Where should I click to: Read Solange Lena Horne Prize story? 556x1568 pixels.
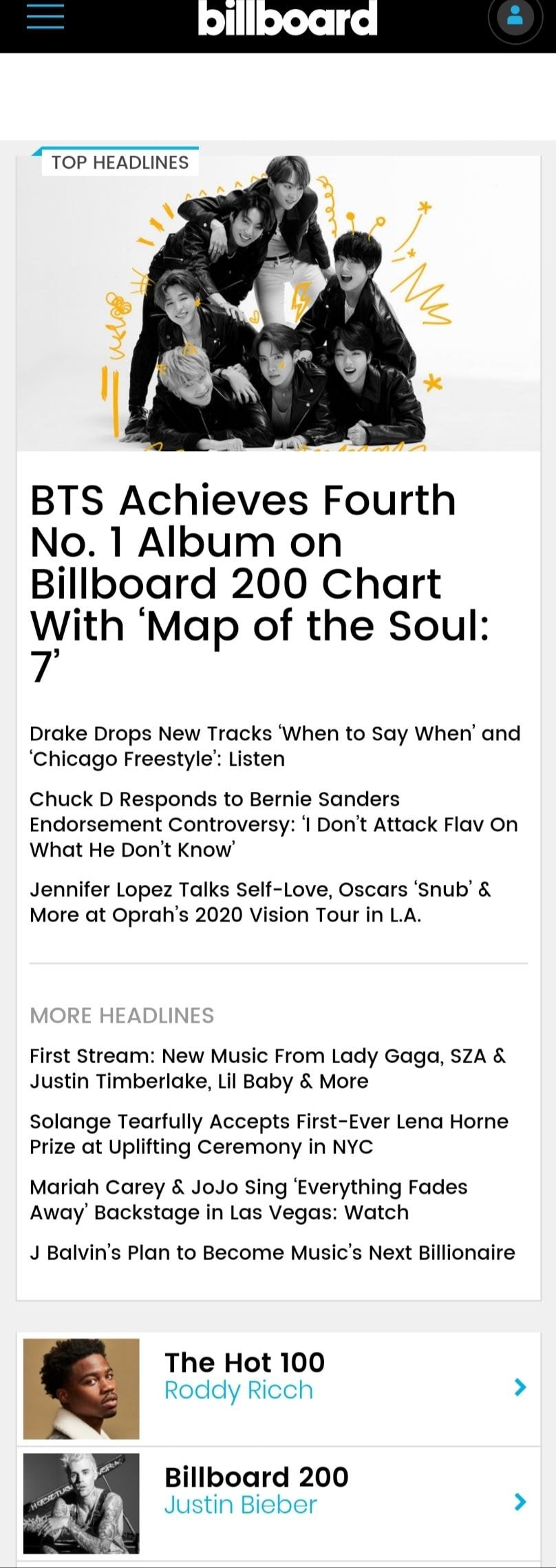point(268,1133)
